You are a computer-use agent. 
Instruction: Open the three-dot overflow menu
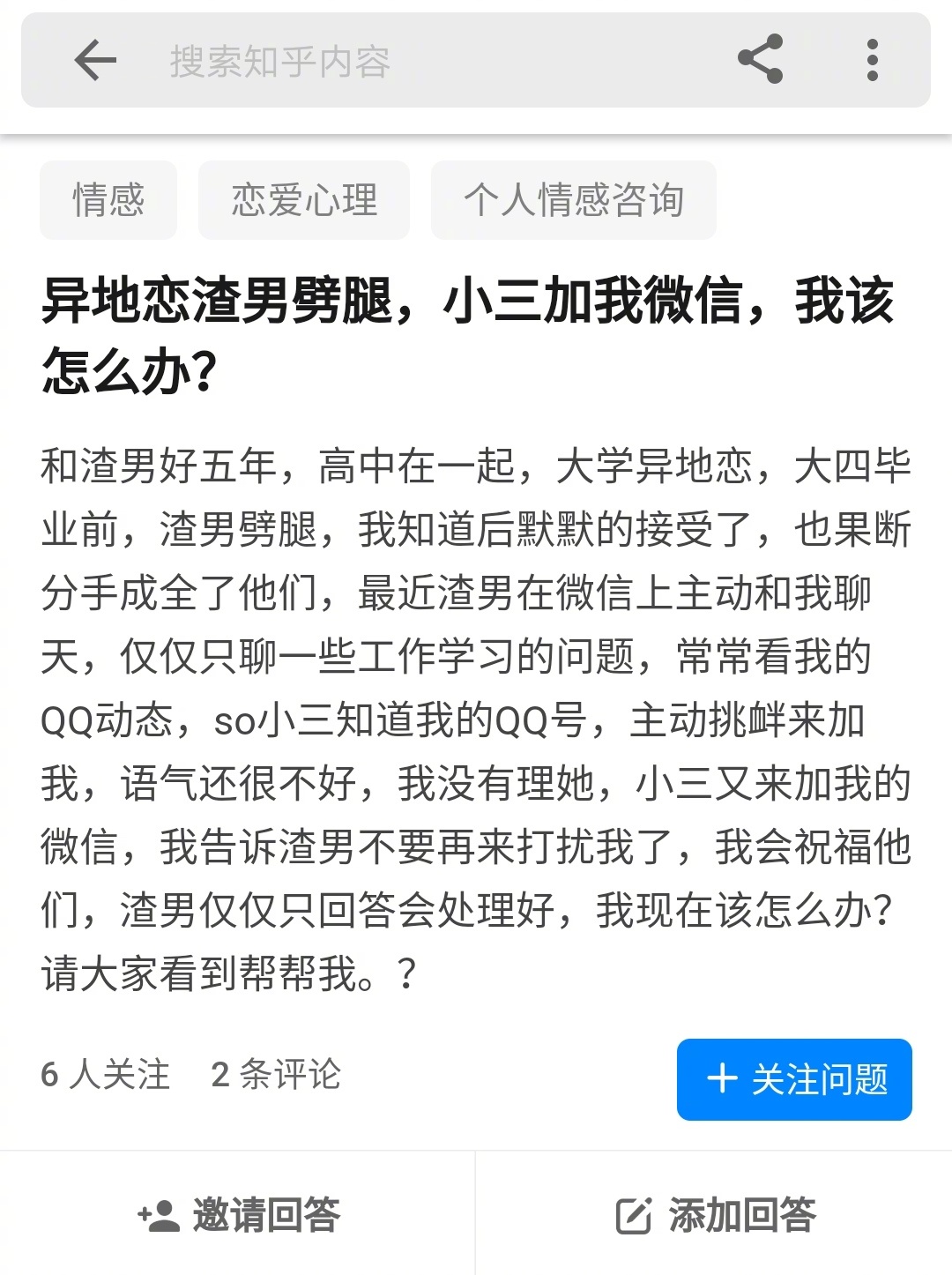coord(874,60)
